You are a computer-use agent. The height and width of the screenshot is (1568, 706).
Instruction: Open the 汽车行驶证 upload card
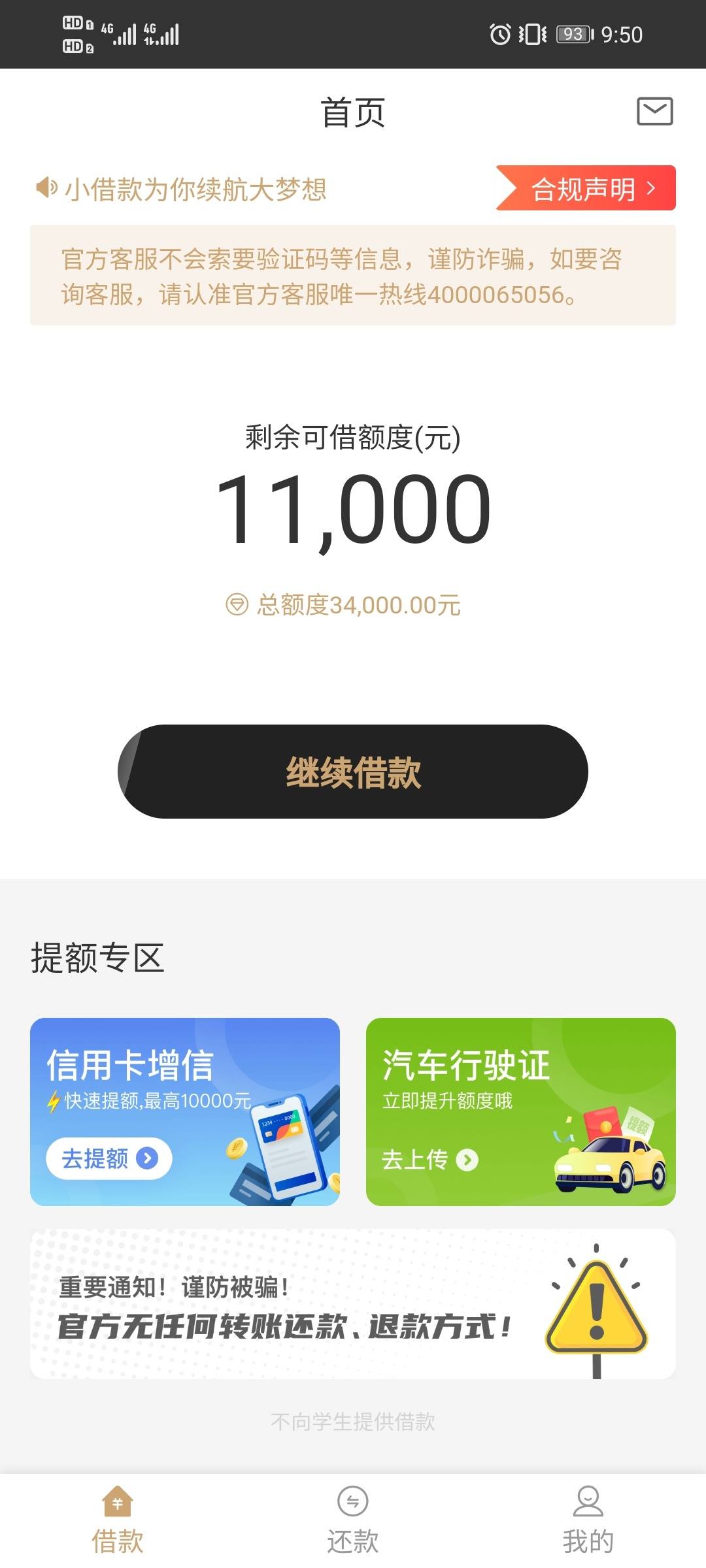click(x=521, y=1112)
